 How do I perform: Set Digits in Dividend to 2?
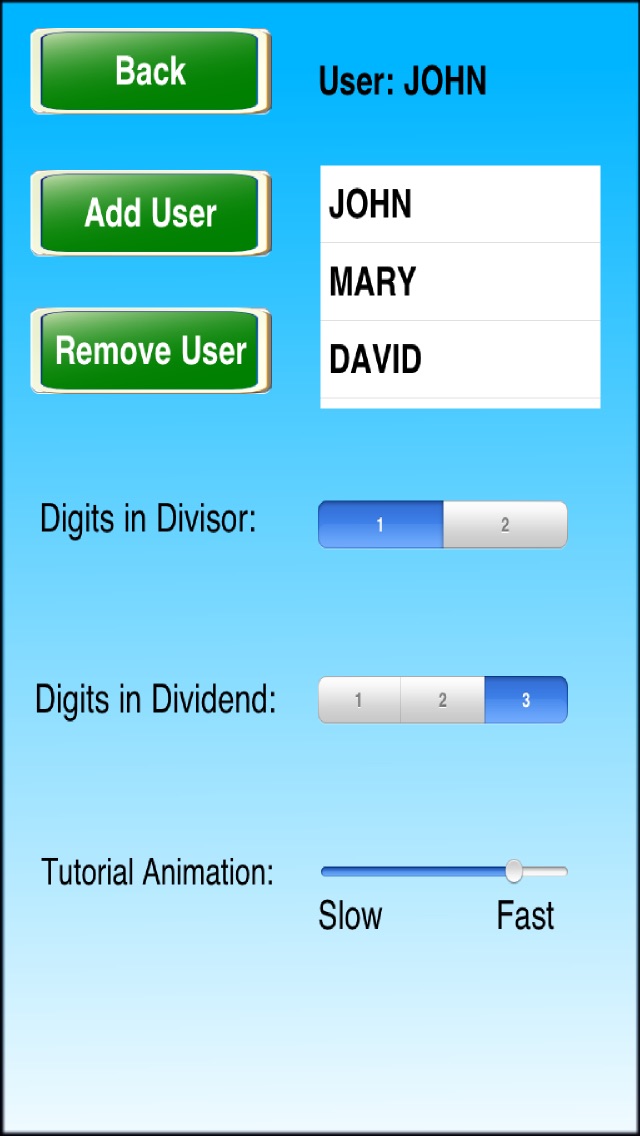pyautogui.click(x=443, y=700)
